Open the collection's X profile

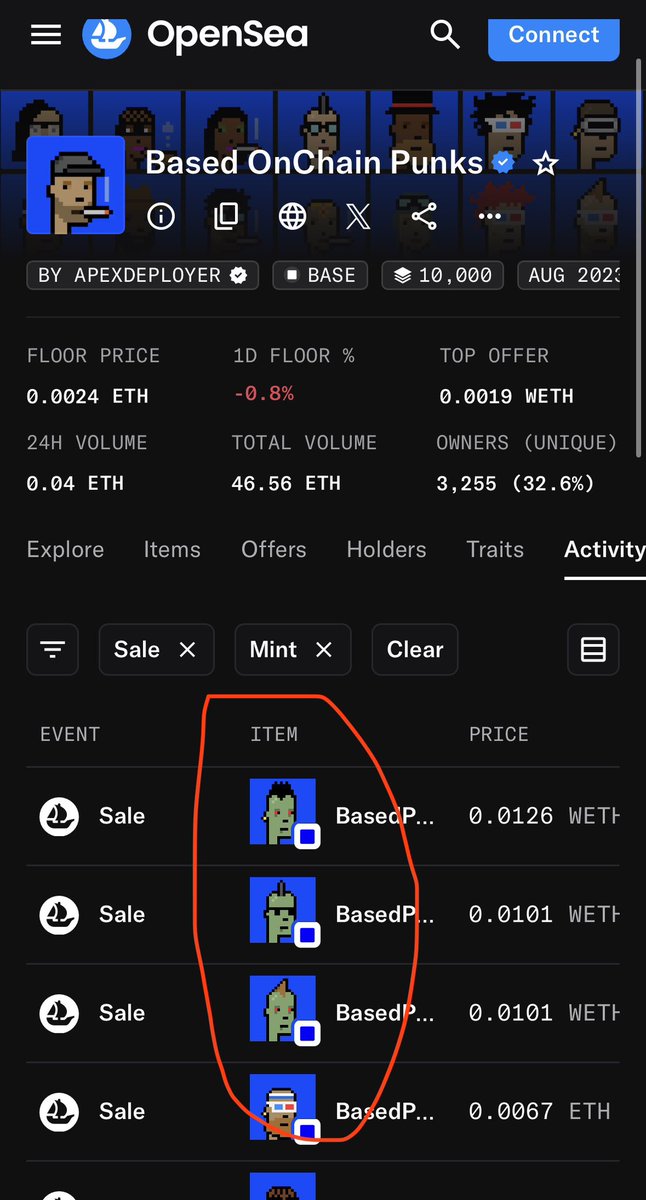358,216
